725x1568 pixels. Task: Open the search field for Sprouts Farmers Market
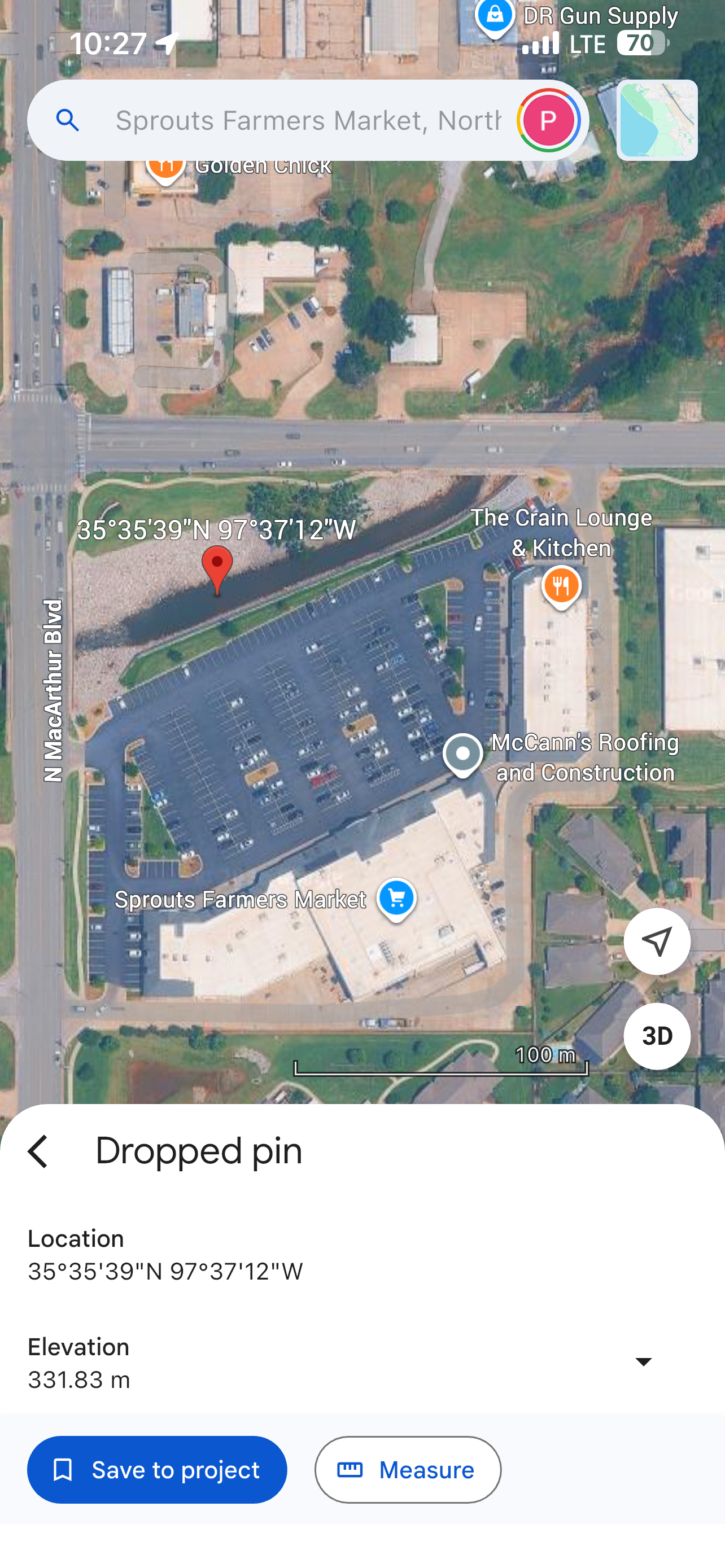307,121
